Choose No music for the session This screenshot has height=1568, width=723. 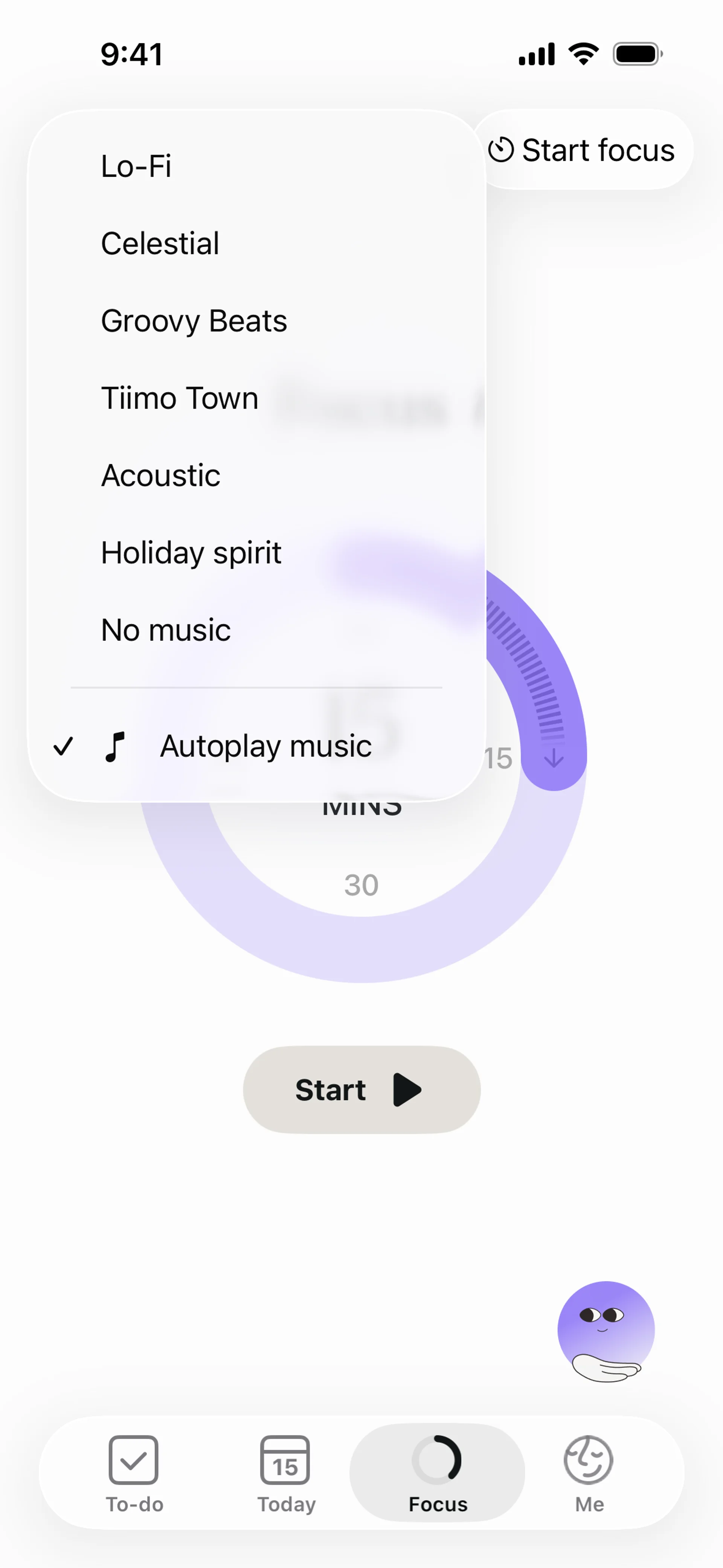click(x=166, y=630)
